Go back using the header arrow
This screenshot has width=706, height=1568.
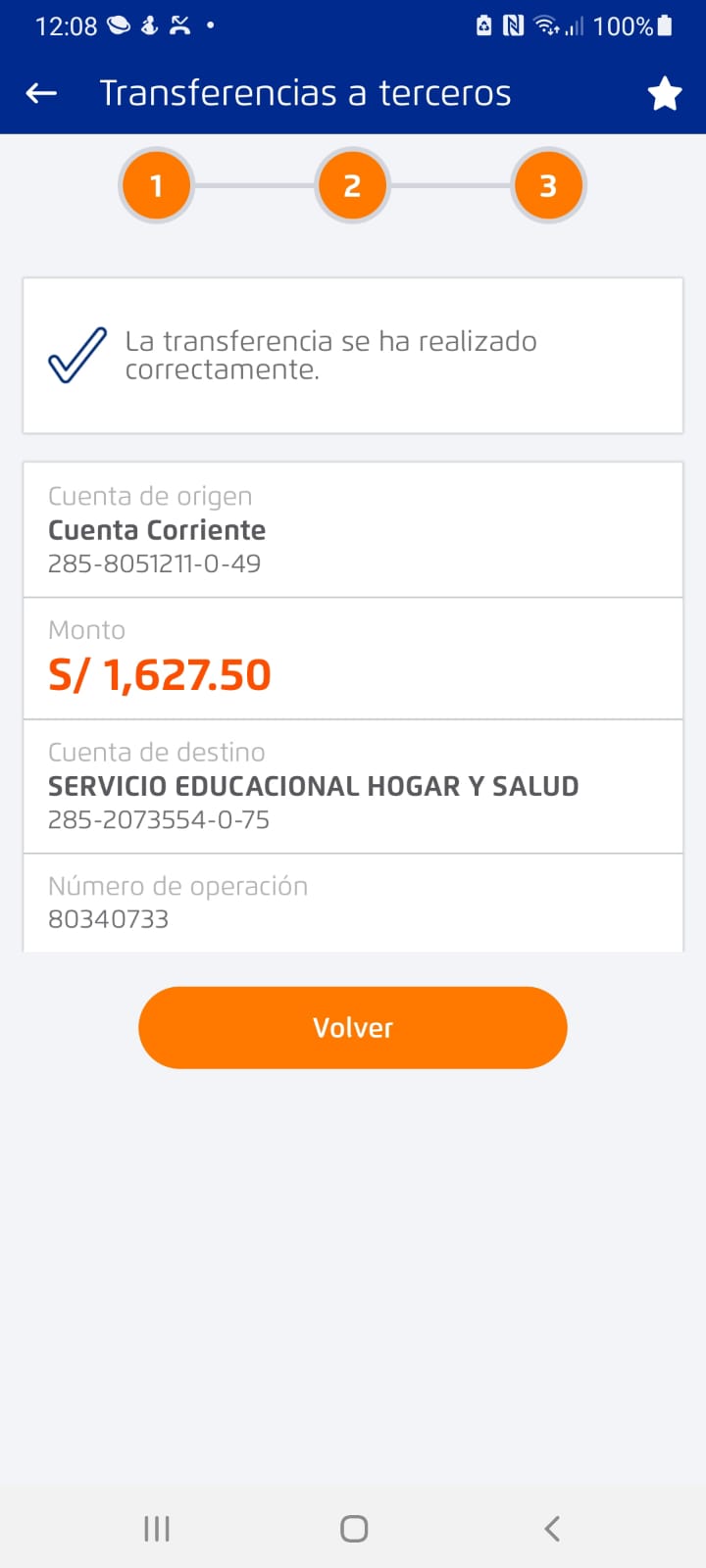41,93
